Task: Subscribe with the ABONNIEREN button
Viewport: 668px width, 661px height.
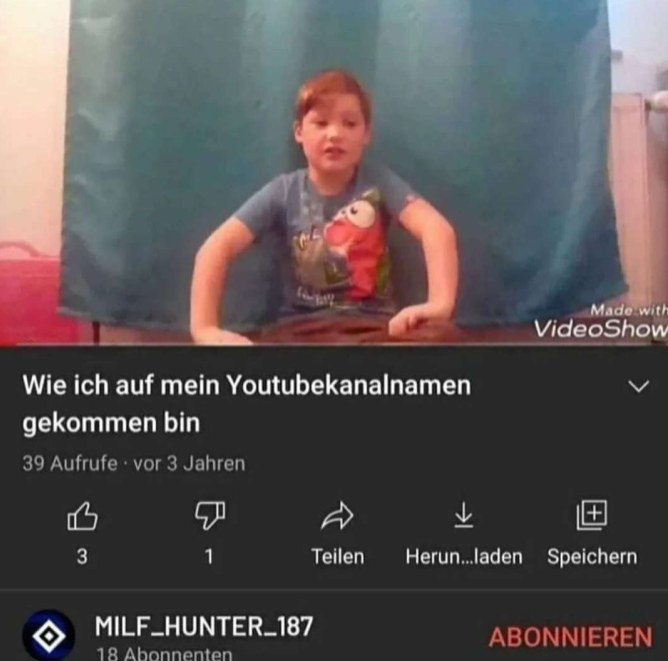Action: pos(570,637)
